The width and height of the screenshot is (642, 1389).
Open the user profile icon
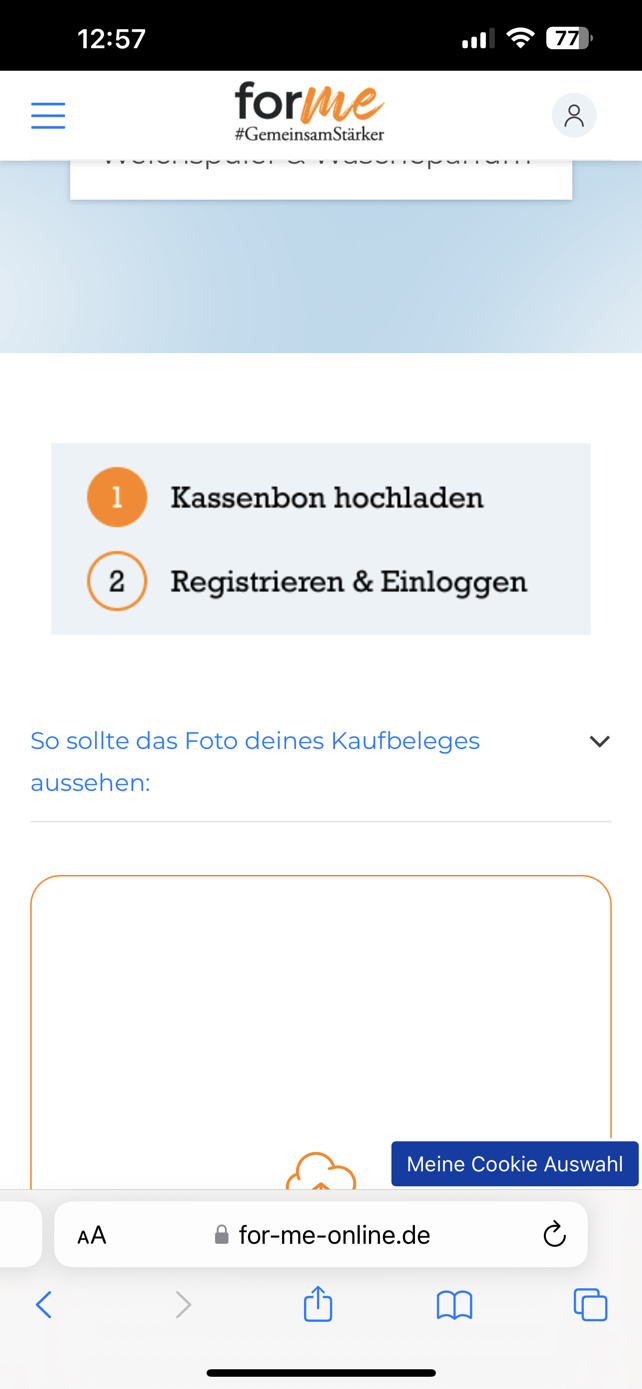(574, 115)
